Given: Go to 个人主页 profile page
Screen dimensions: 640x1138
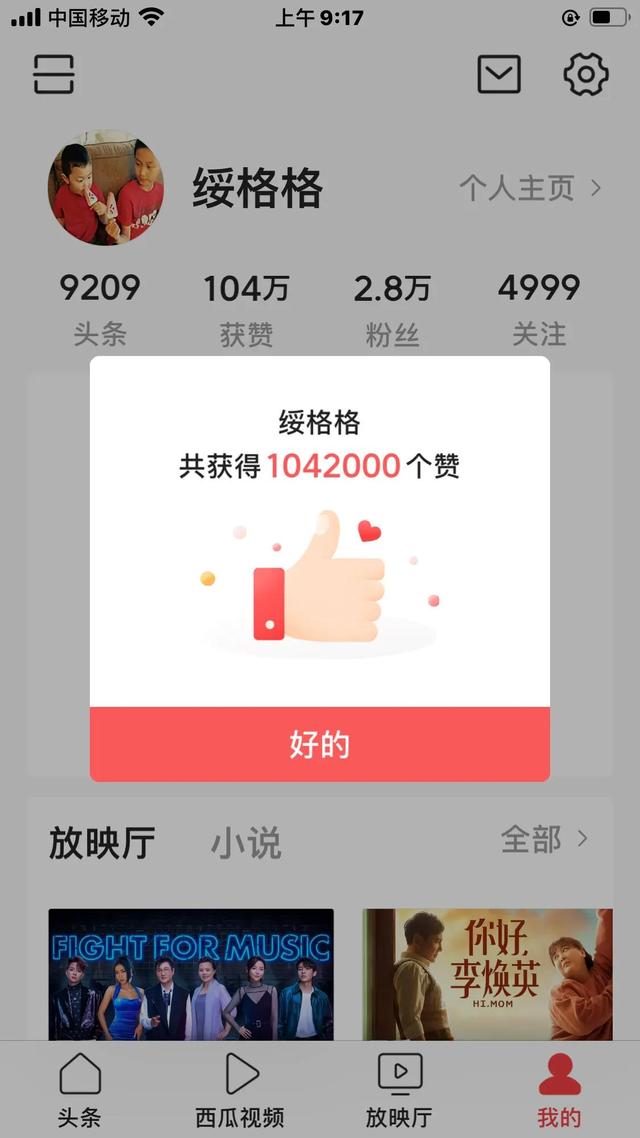Looking at the screenshot, I should [530, 188].
